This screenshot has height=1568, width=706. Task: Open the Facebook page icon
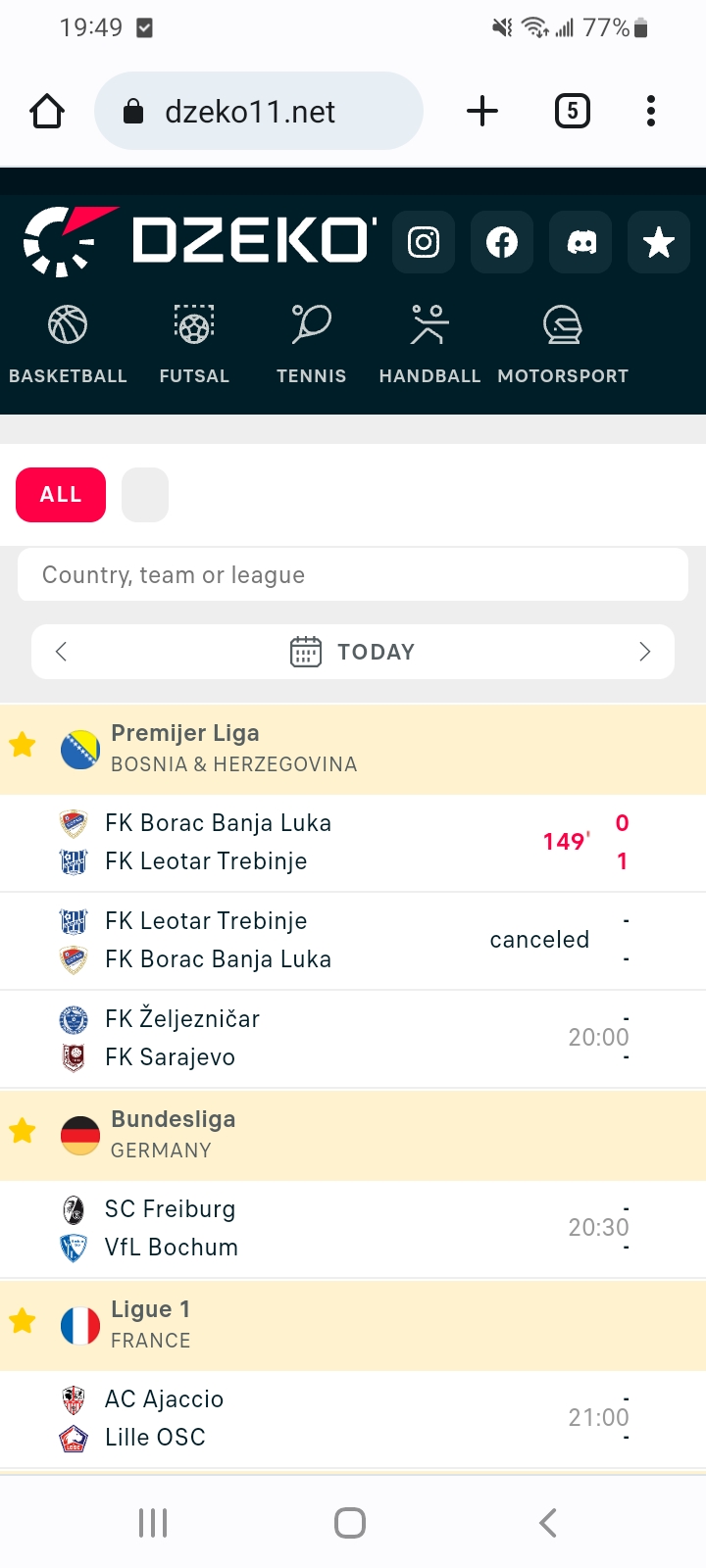(x=502, y=242)
